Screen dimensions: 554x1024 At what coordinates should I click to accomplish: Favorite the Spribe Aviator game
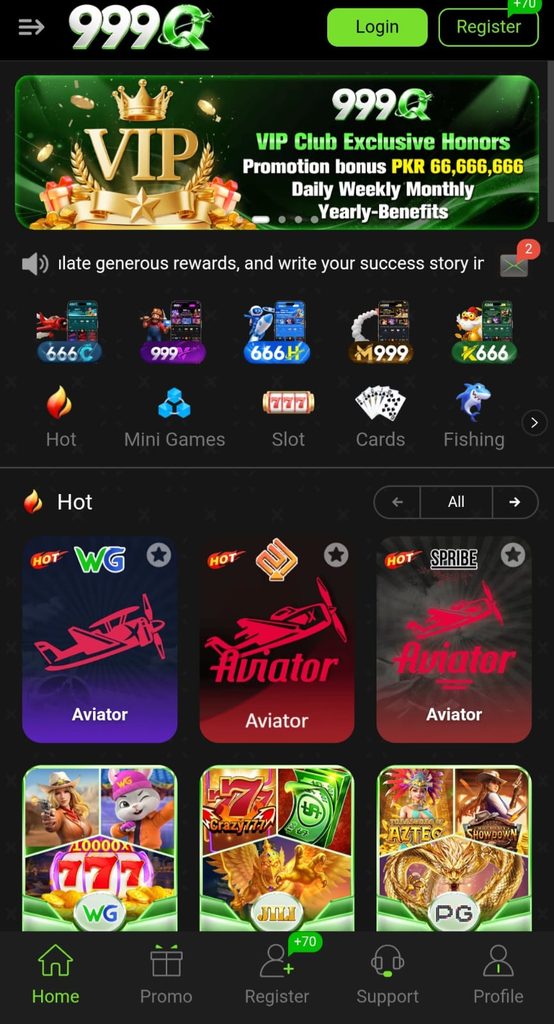513,555
